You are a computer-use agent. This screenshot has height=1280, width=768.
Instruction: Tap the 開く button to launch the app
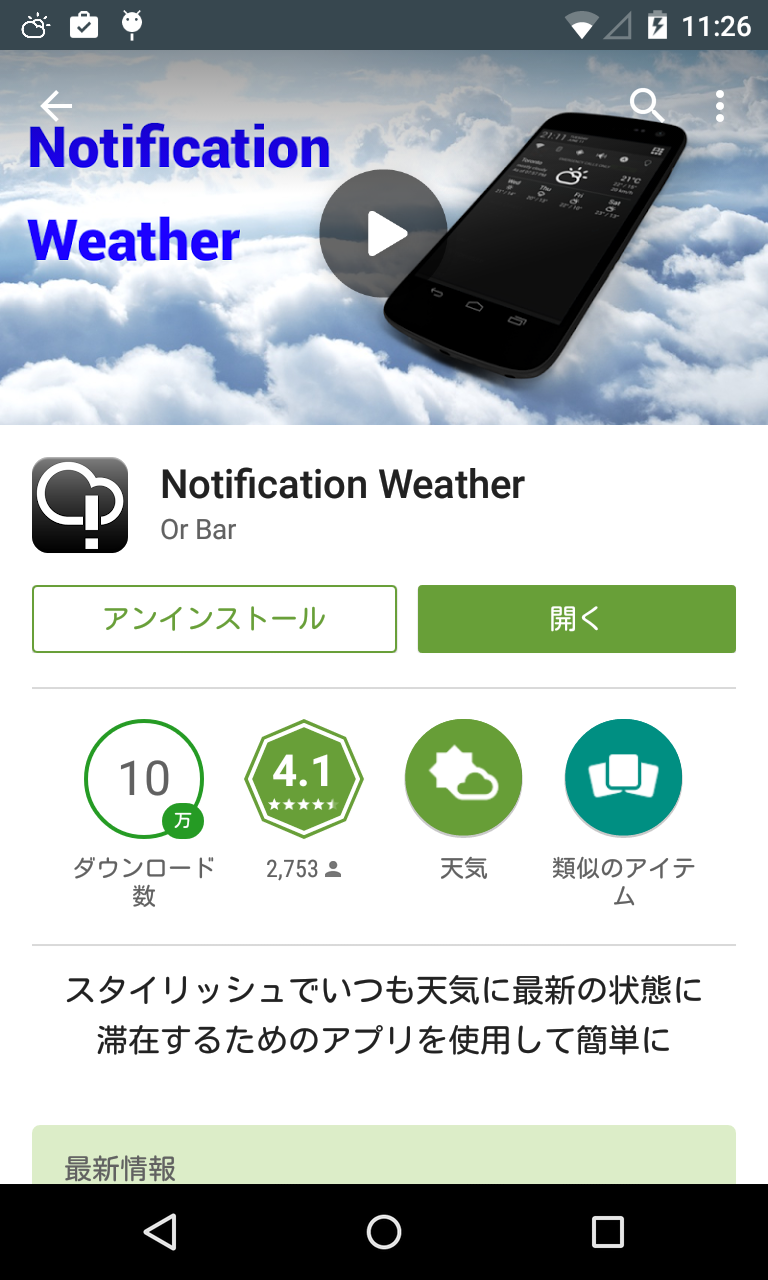(x=576, y=618)
